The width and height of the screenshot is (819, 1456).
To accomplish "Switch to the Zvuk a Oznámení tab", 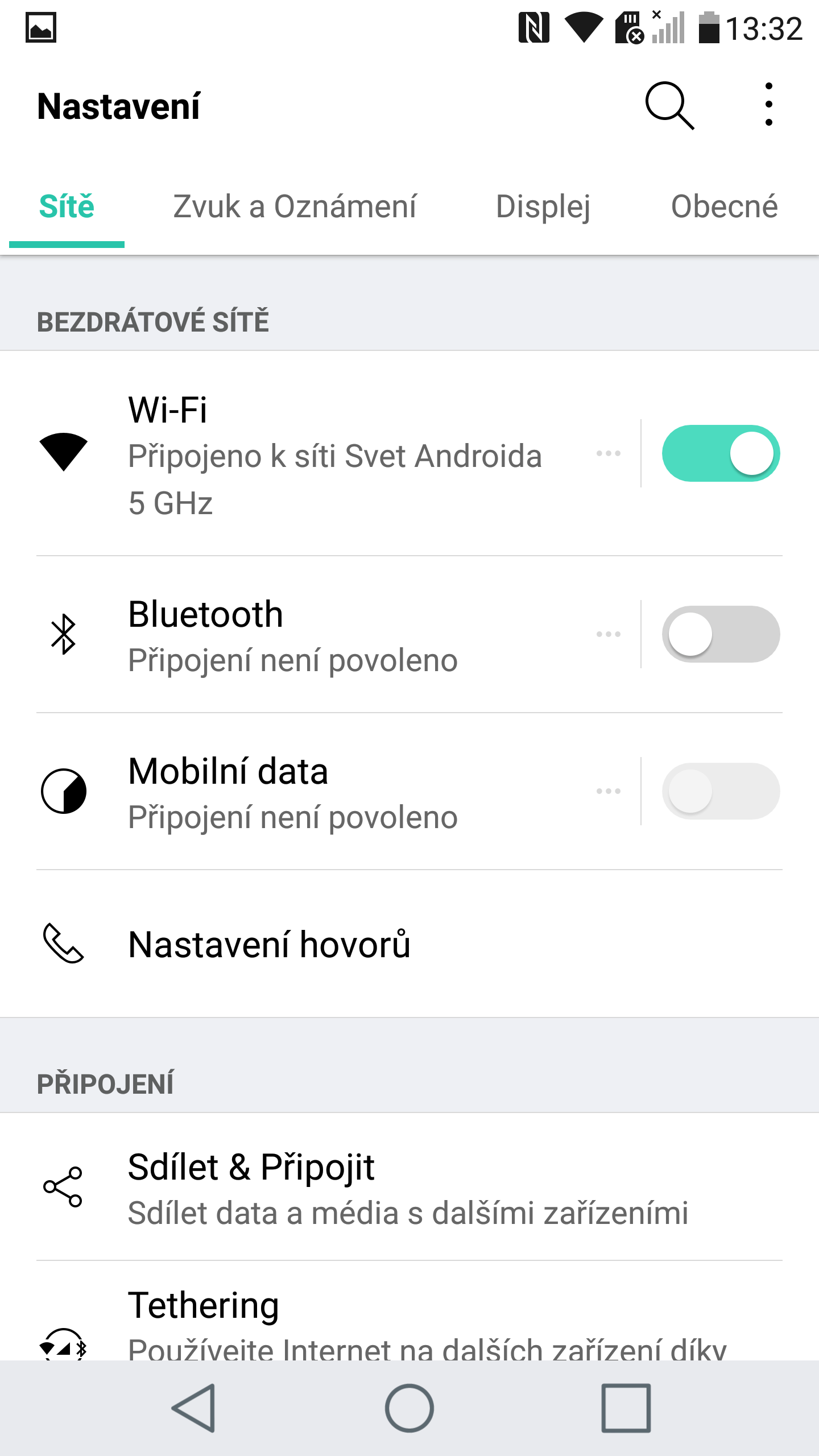I will [x=295, y=206].
